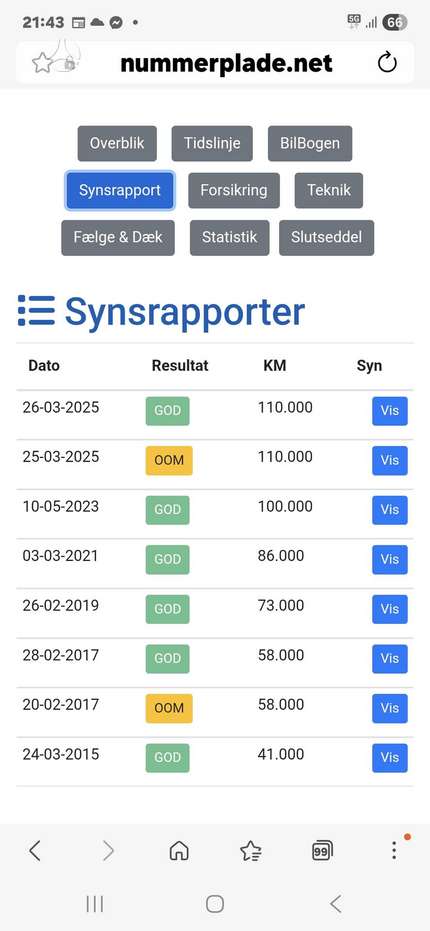The width and height of the screenshot is (430, 931).
Task: Show the 10-05-2023 report via Vis
Action: [x=390, y=510]
